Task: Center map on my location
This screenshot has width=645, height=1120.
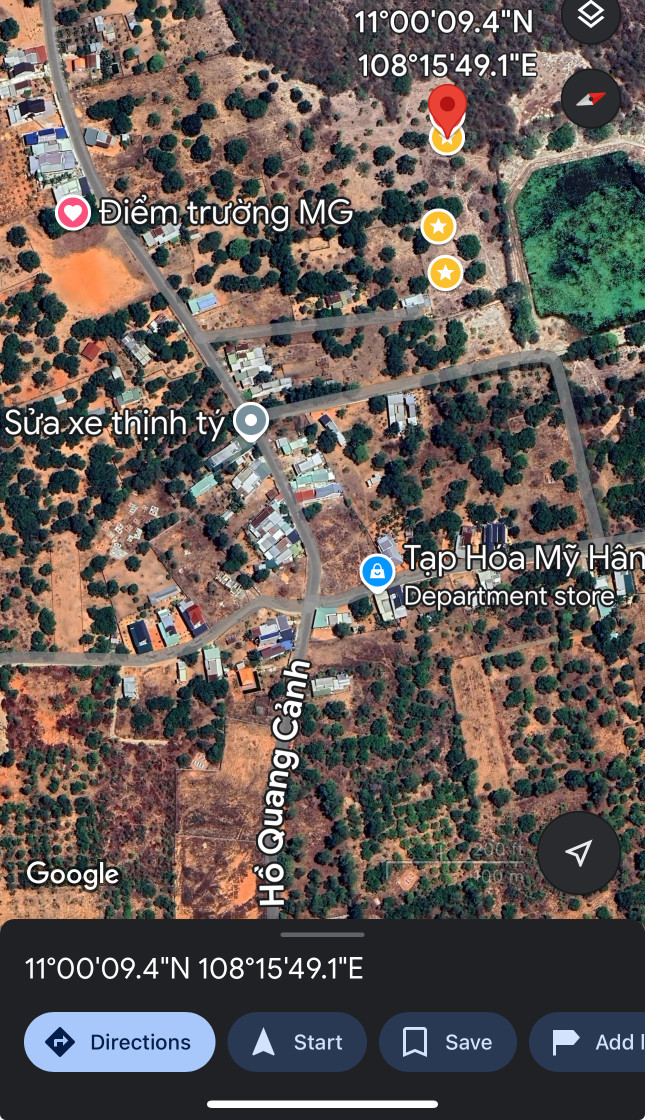Action: pos(579,852)
